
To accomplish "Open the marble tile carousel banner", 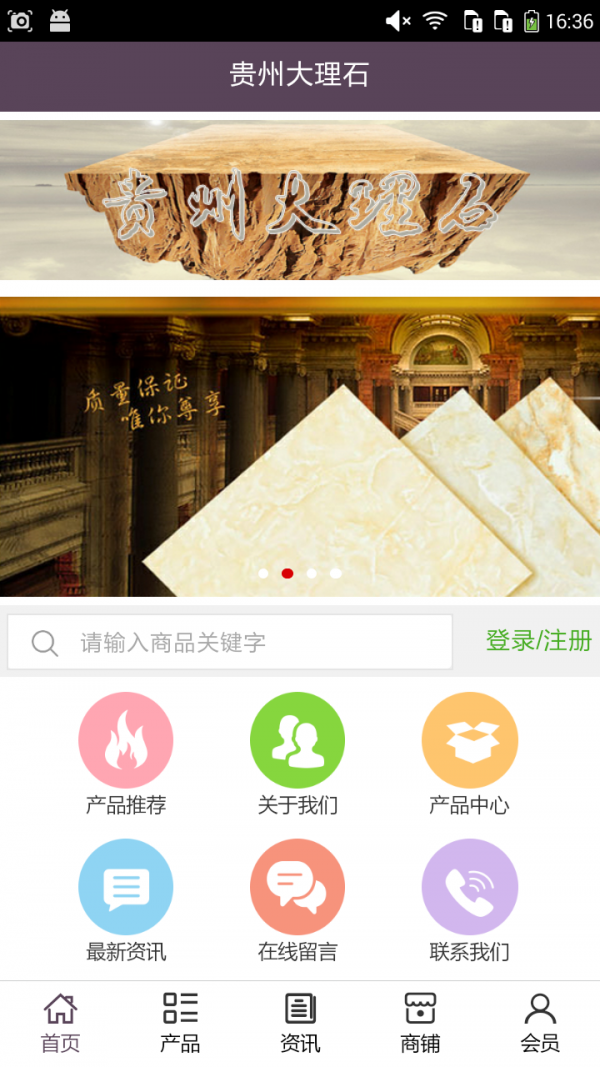I will pos(300,447).
